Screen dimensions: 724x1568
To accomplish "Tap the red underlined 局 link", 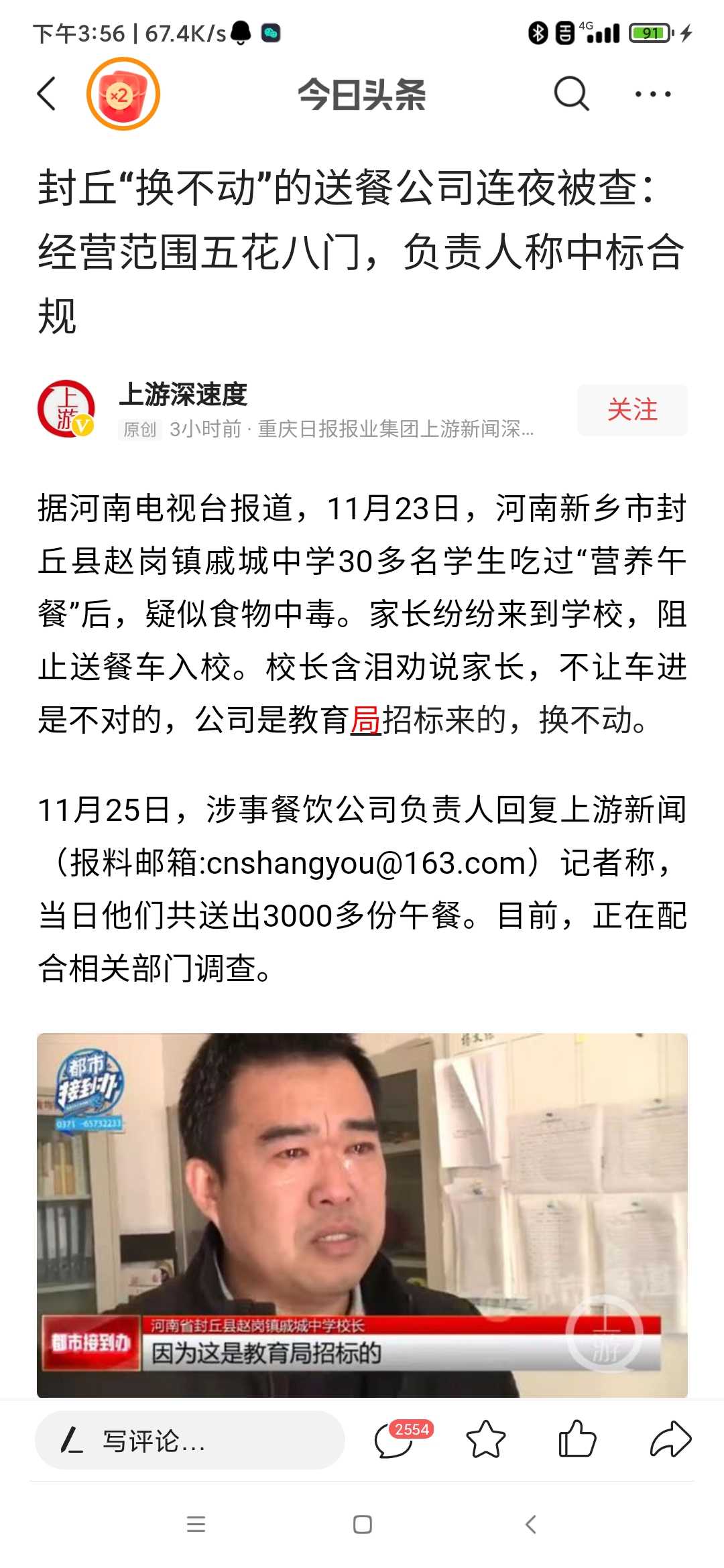I will tap(365, 720).
